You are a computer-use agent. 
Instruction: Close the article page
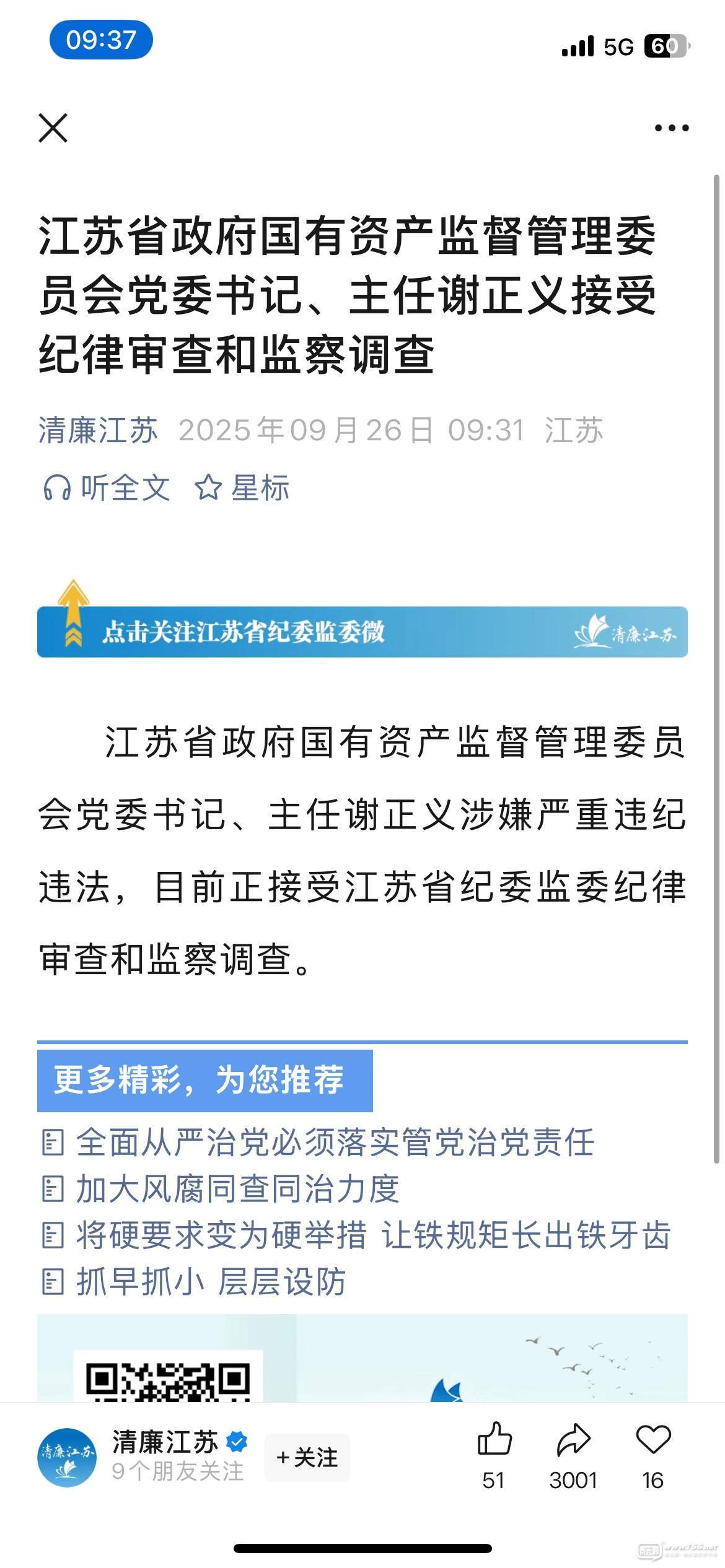(x=53, y=128)
